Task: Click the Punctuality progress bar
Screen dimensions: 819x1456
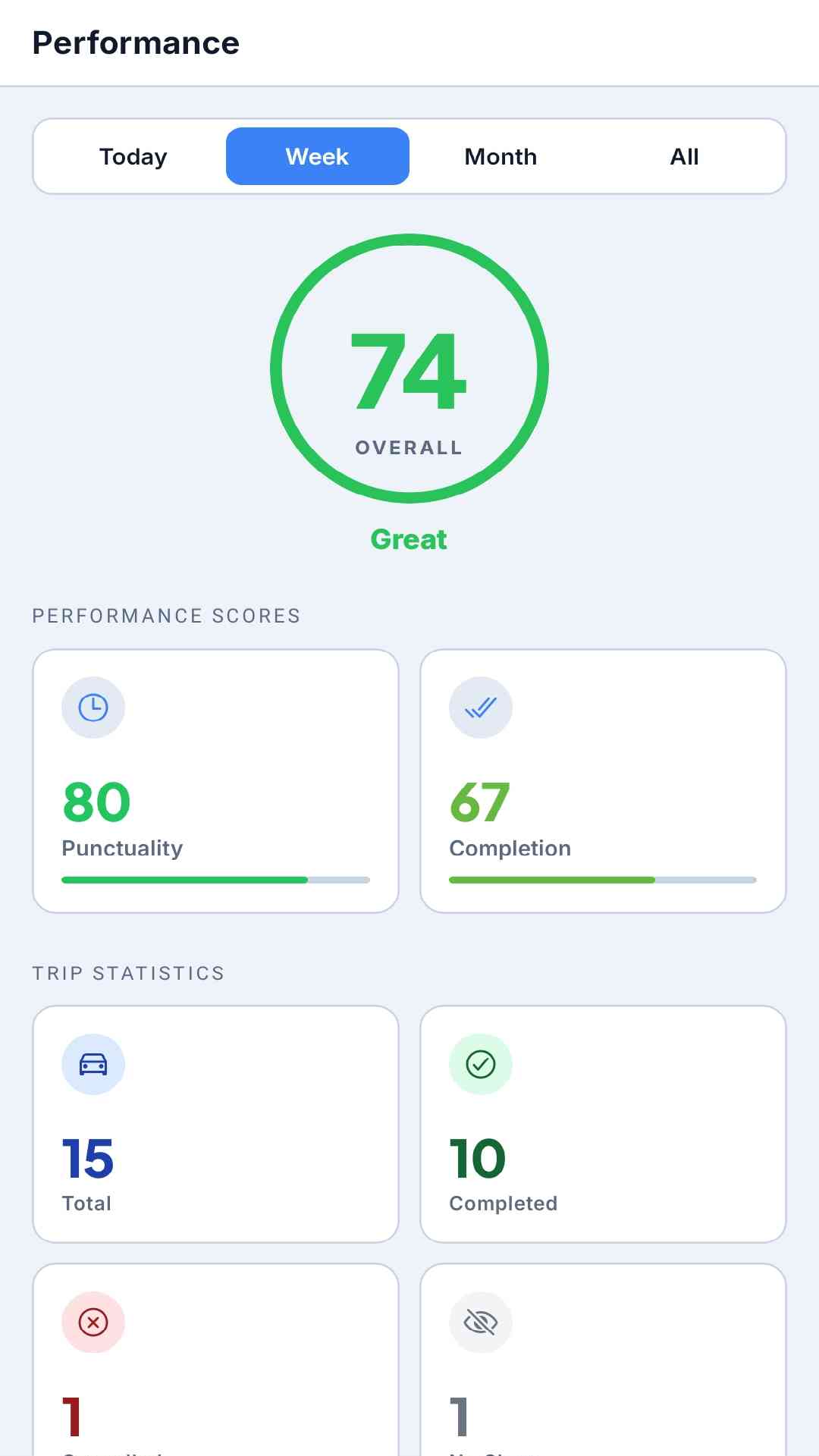Action: [215, 880]
